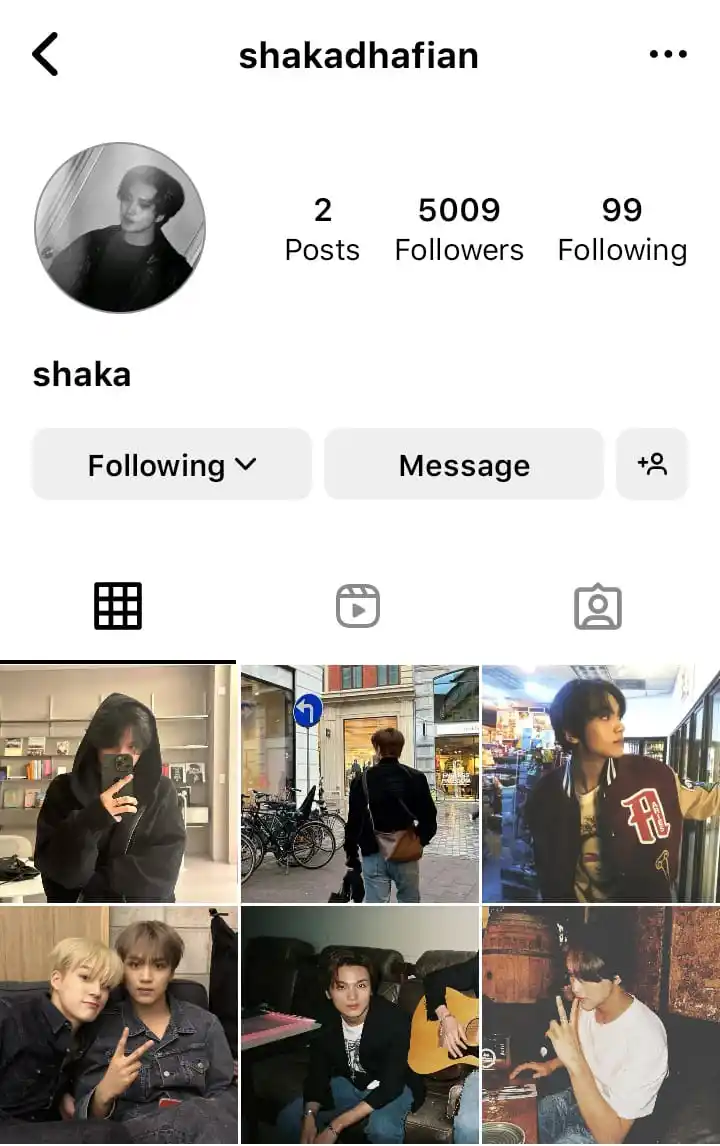Expand the Following dropdown button
Image resolution: width=720 pixels, height=1146 pixels.
click(172, 465)
